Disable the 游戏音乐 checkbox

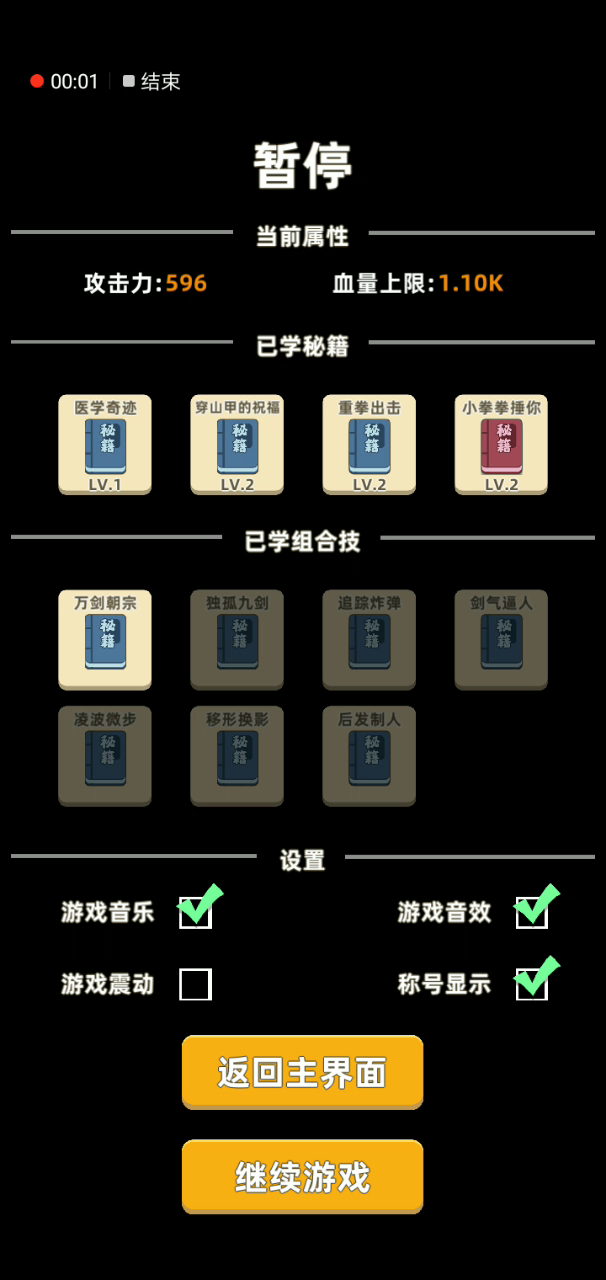pyautogui.click(x=195, y=912)
